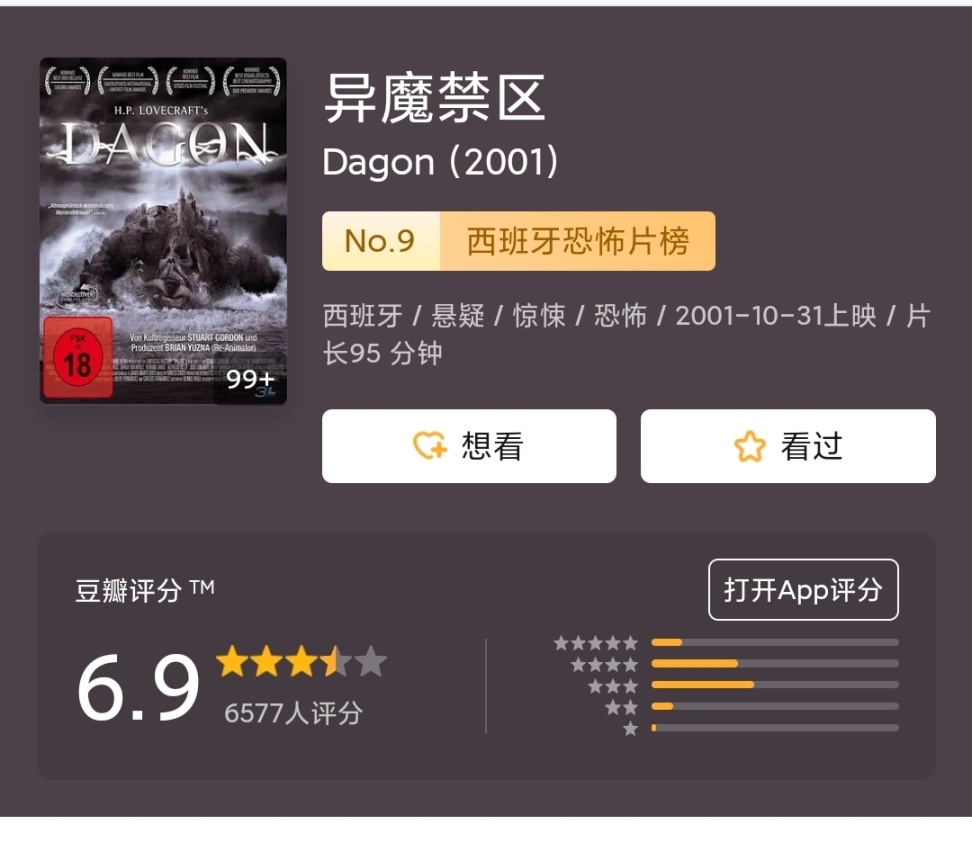972x851 pixels.
Task: Open the Dagon movie poster gallery
Action: click(x=163, y=231)
